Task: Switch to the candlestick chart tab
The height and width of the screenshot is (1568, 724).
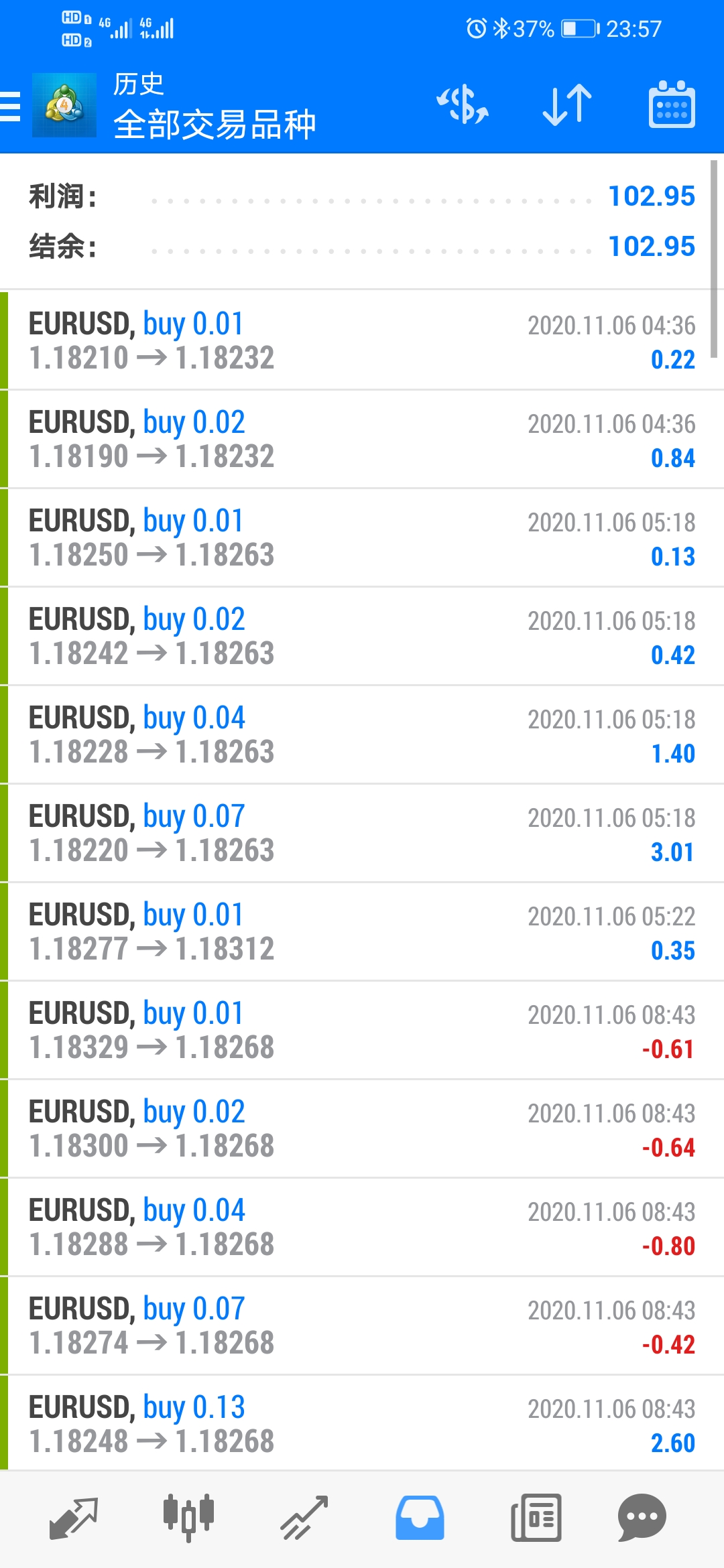Action: pyautogui.click(x=188, y=1518)
